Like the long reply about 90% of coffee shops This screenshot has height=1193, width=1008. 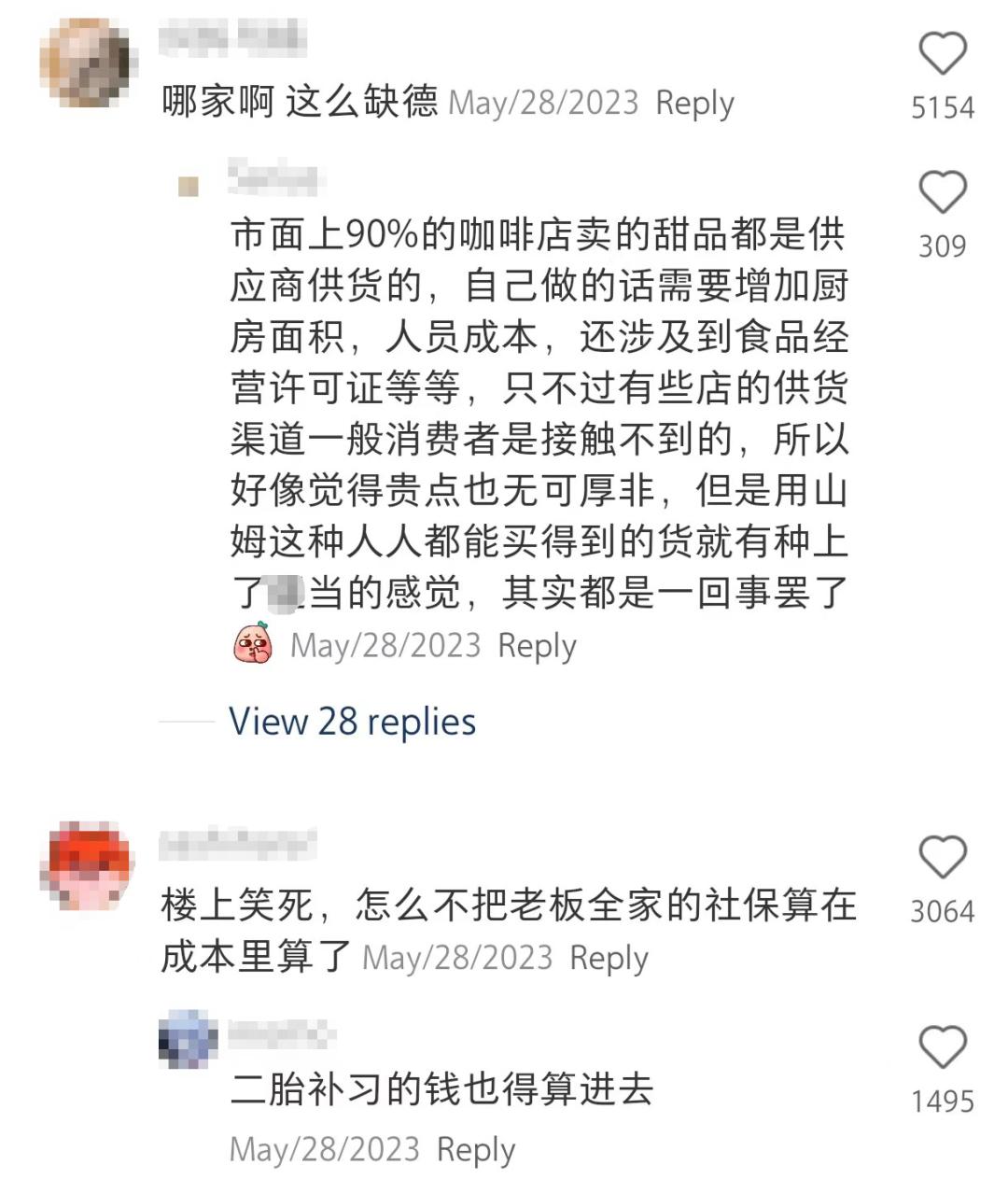click(943, 193)
